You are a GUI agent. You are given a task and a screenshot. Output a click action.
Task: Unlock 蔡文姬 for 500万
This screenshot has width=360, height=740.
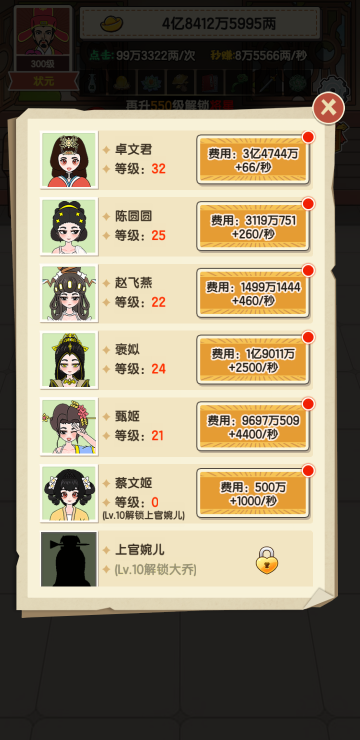pyautogui.click(x=253, y=493)
